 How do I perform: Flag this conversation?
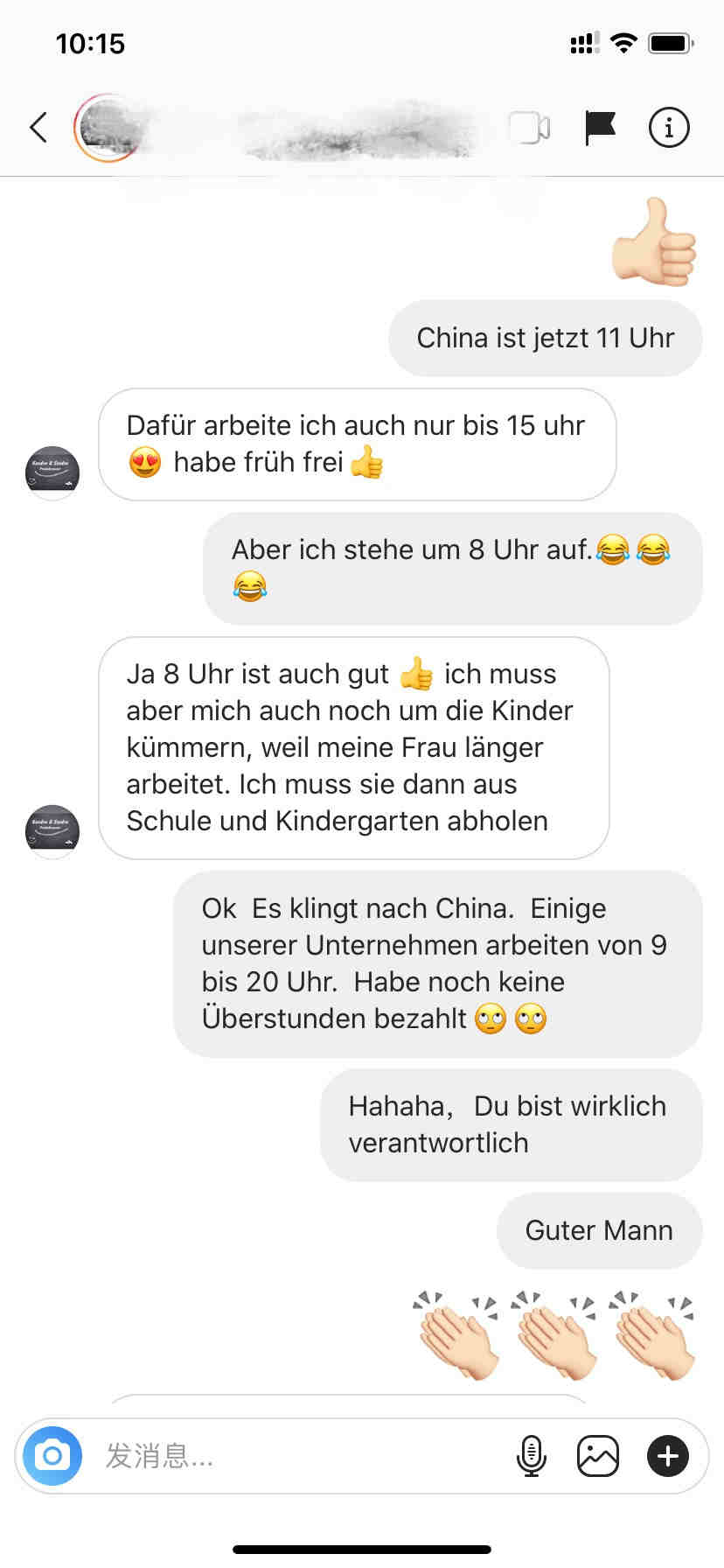tap(600, 128)
